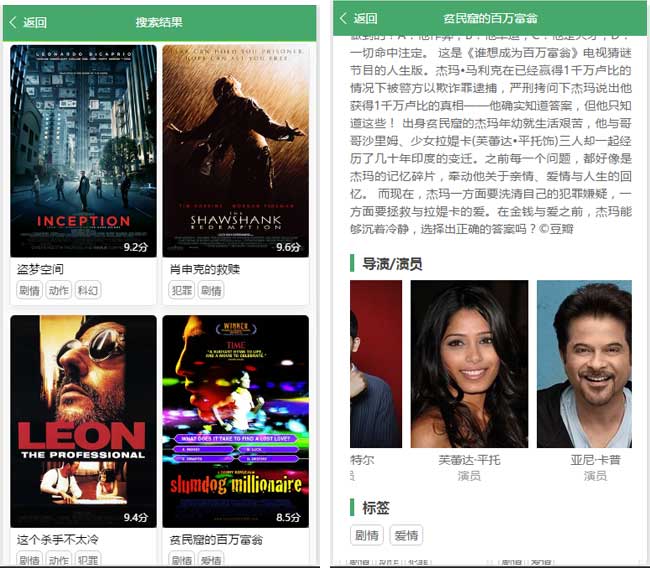Viewport: 650px width, 568px height.
Task: Open the 这个杀手不太冷 movie card
Action: coord(83,421)
